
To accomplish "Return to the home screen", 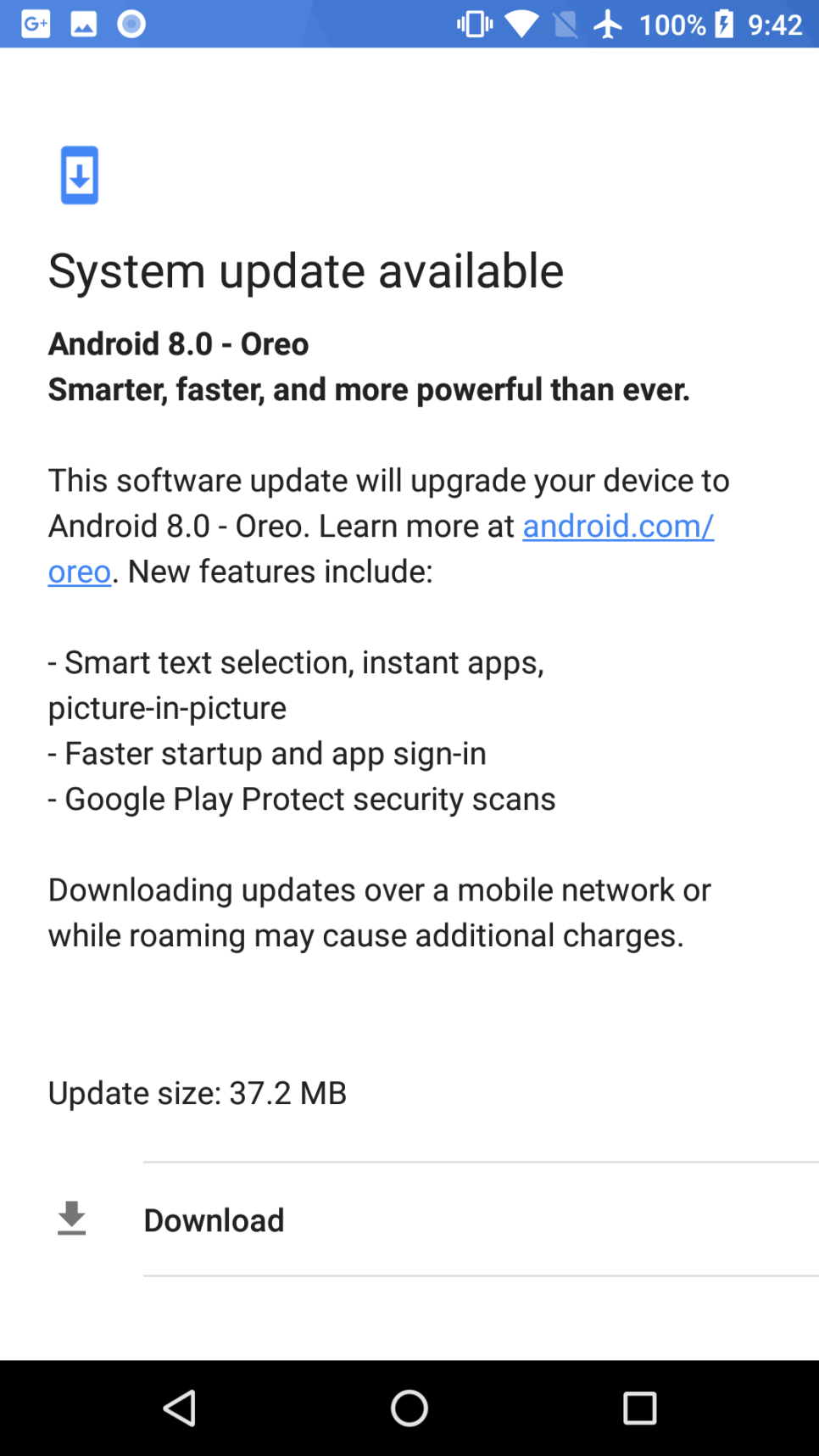I will tap(409, 1409).
